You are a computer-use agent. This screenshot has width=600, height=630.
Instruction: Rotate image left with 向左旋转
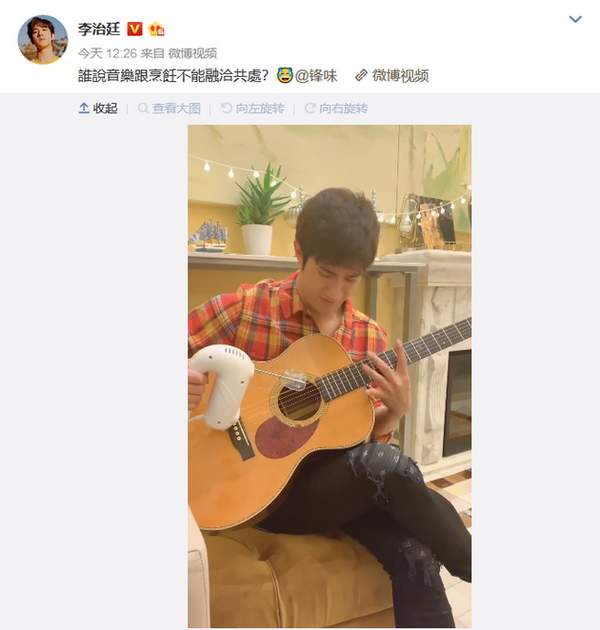pos(253,108)
